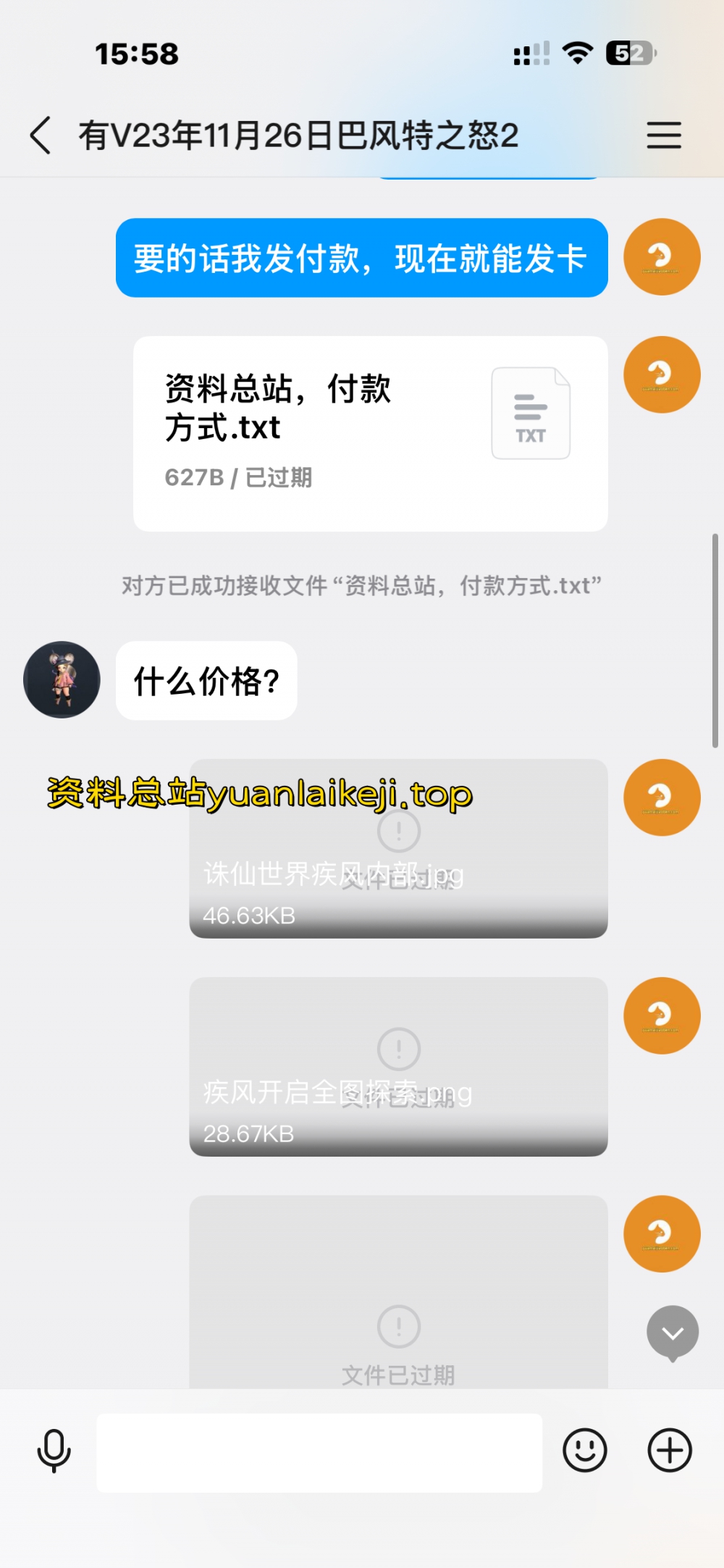Open the emoji picker
Screen dimensions: 724x1568
pyautogui.click(x=584, y=1450)
